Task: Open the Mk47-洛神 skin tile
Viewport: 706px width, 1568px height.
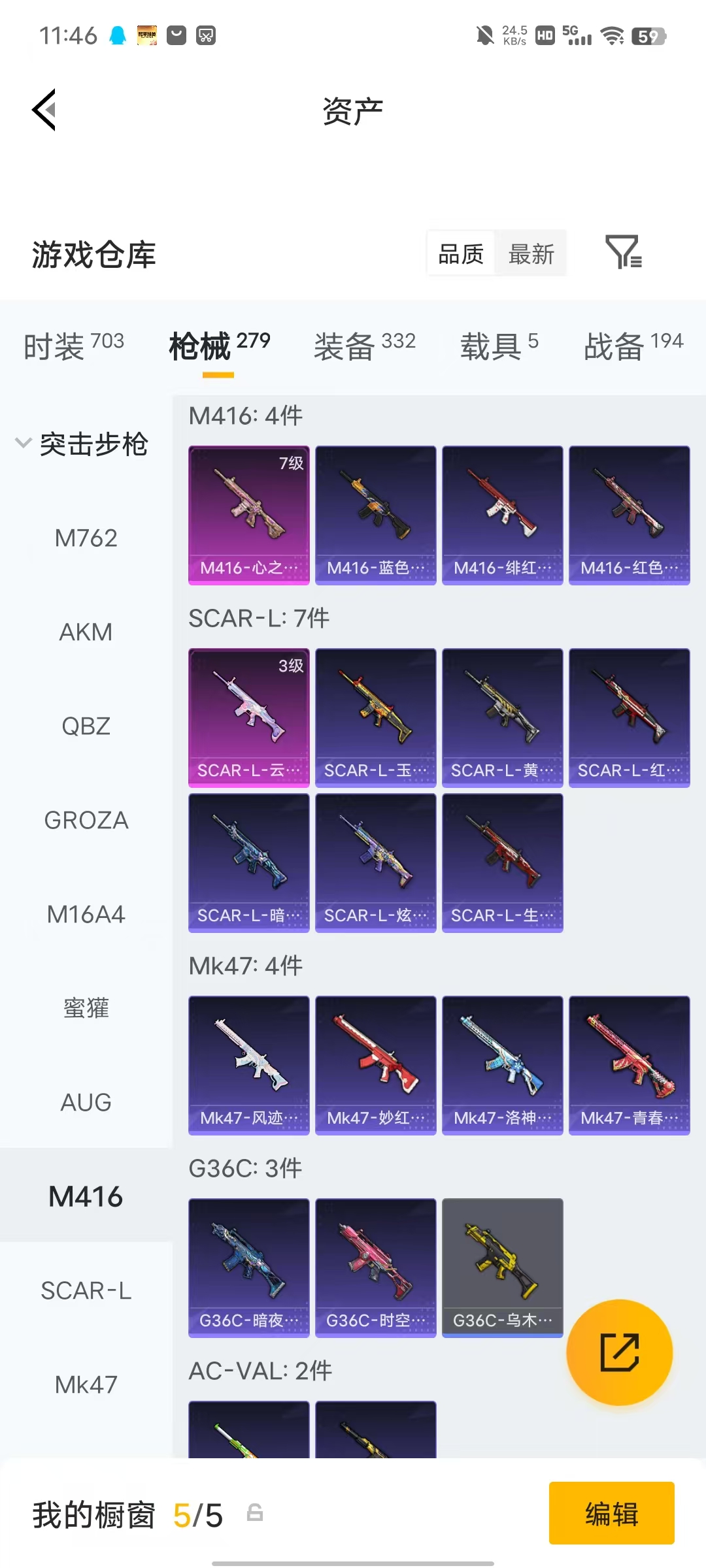Action: point(503,1066)
